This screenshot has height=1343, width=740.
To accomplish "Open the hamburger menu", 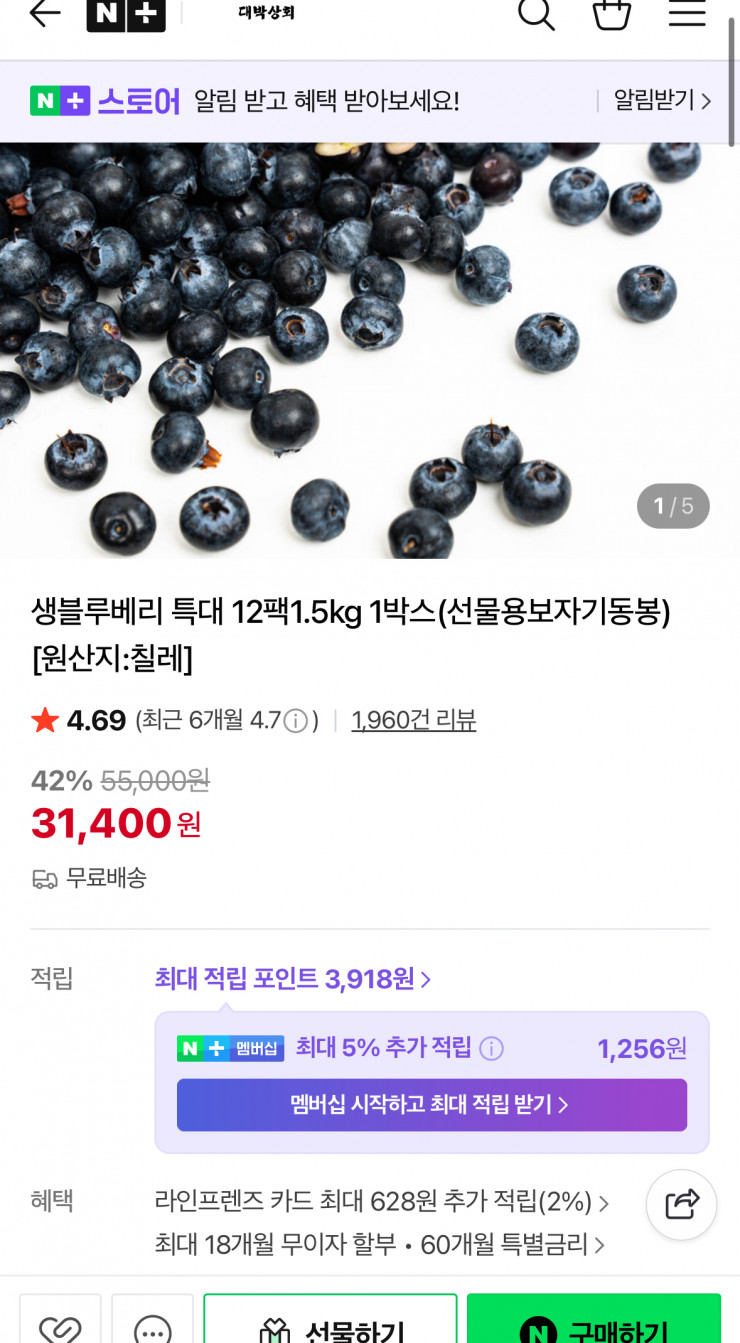I will pos(687,13).
